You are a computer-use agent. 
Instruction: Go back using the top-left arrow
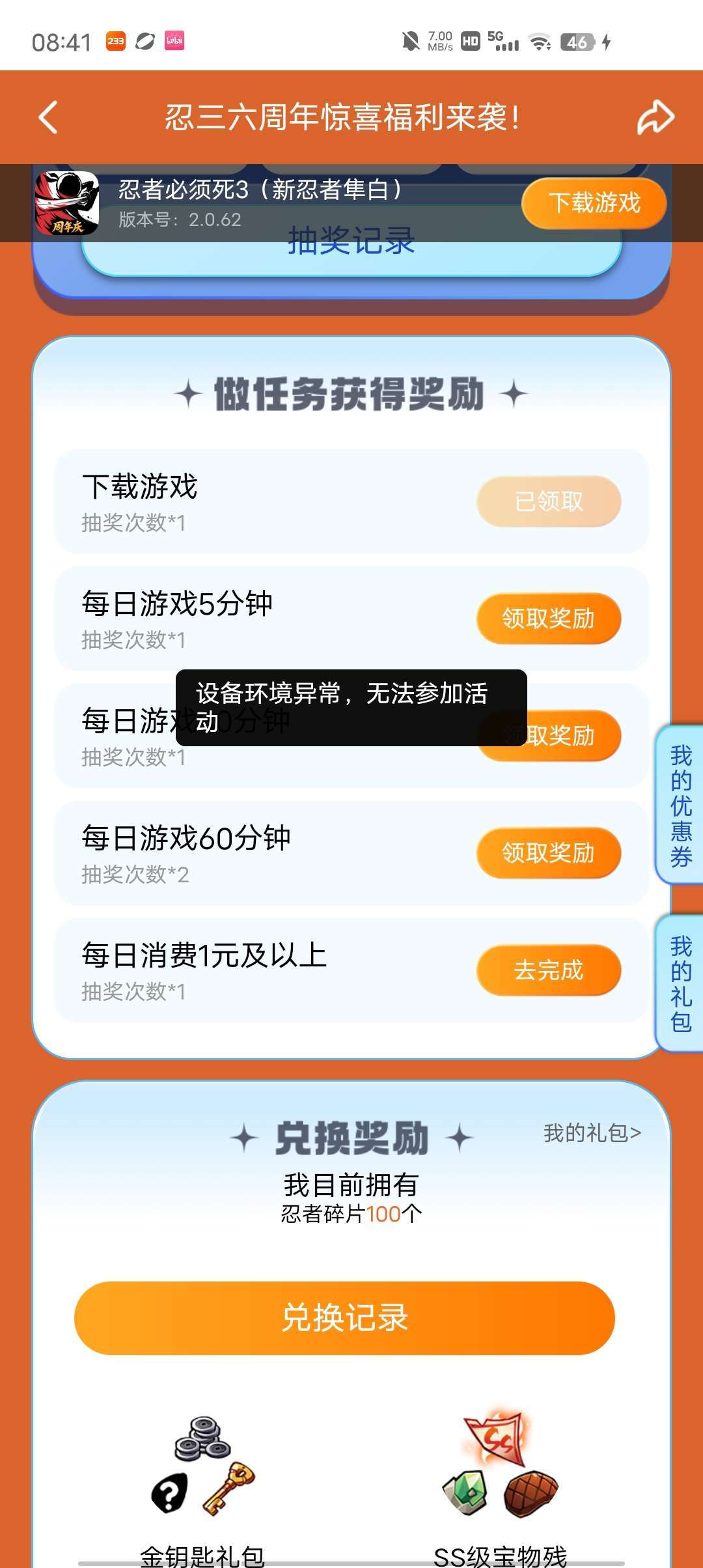click(48, 117)
